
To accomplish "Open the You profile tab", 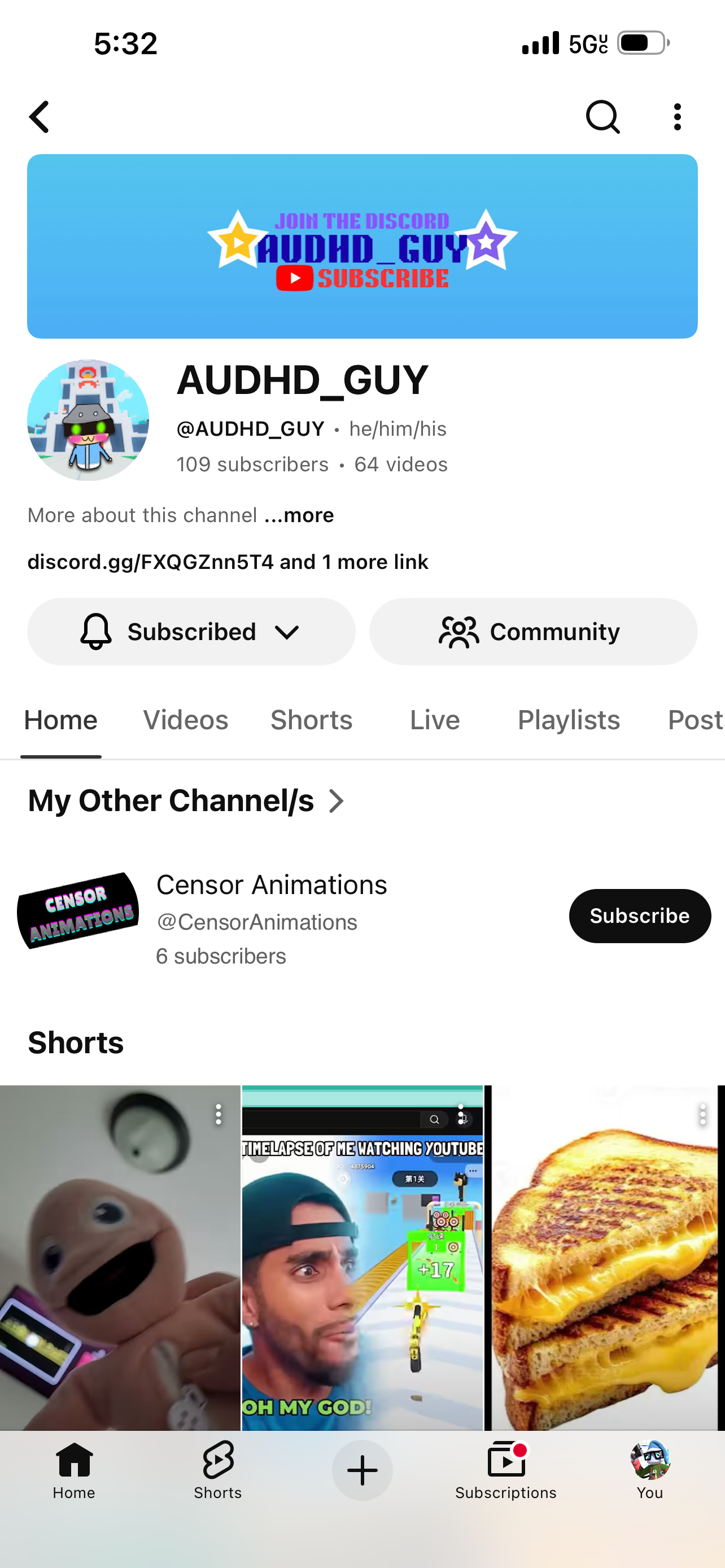I will point(649,1470).
